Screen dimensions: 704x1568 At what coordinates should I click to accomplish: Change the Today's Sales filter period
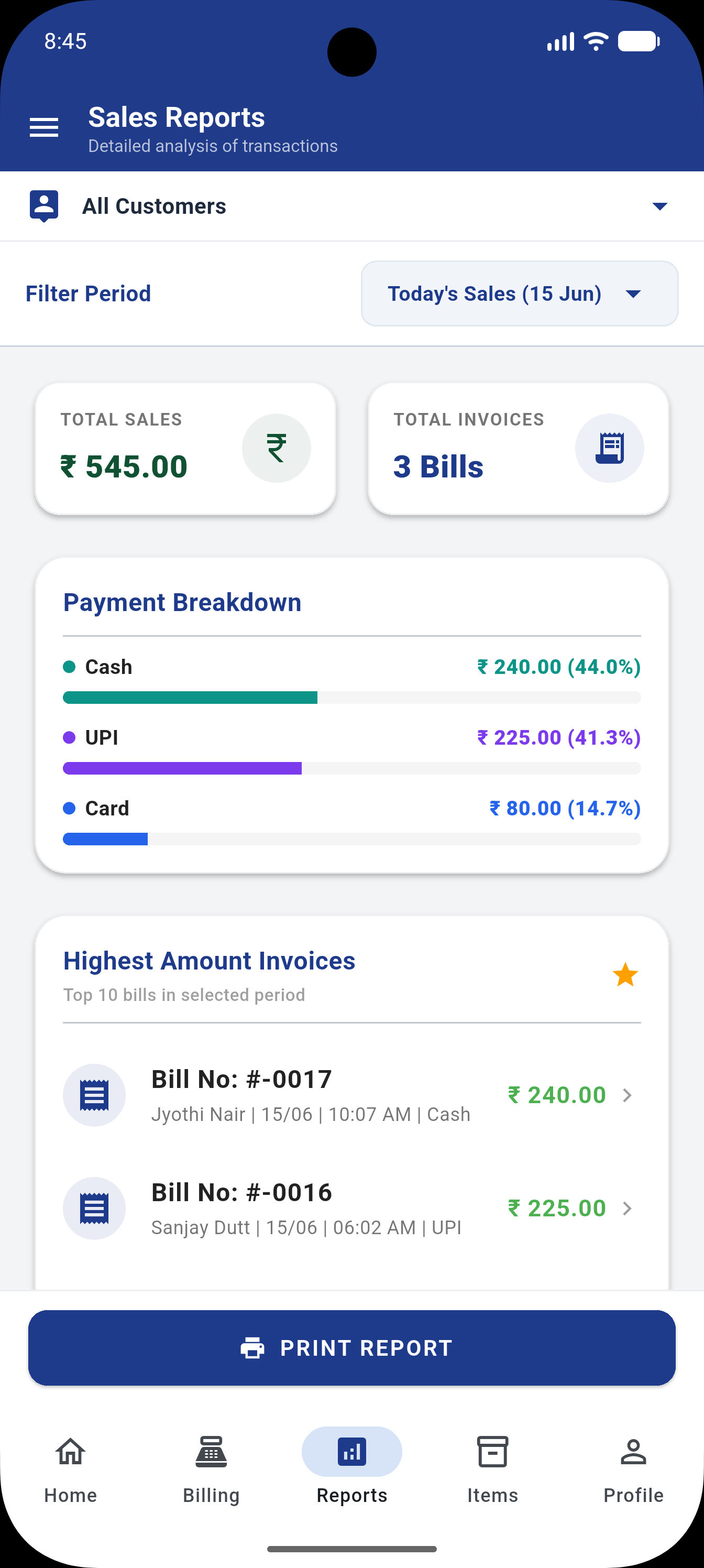(520, 293)
